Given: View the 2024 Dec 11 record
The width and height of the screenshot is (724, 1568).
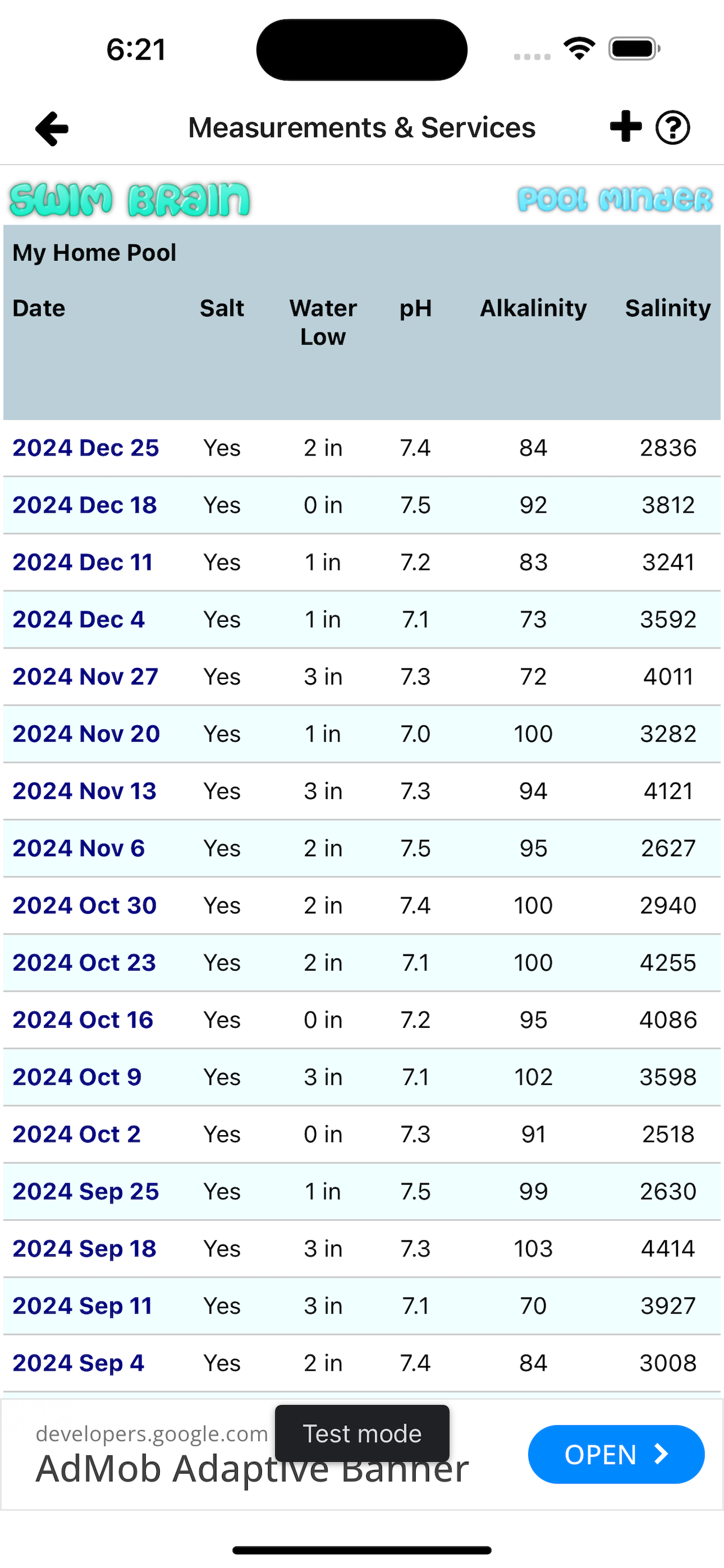Looking at the screenshot, I should 83,562.
